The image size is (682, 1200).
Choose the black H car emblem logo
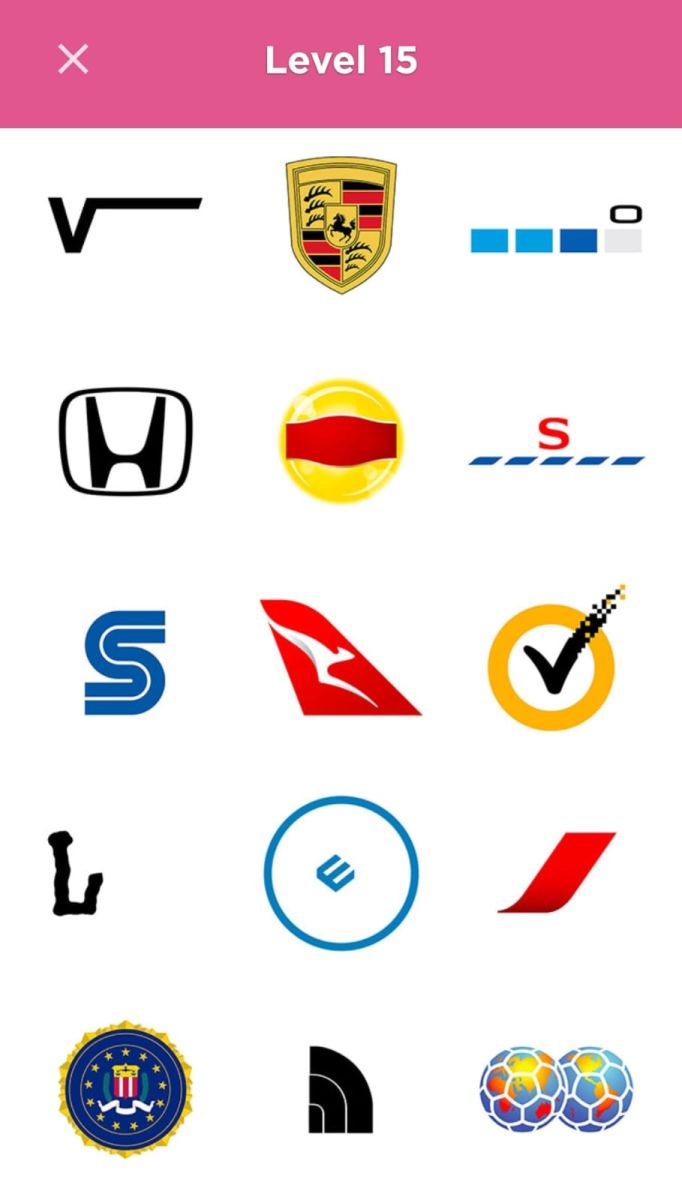[x=125, y=441]
